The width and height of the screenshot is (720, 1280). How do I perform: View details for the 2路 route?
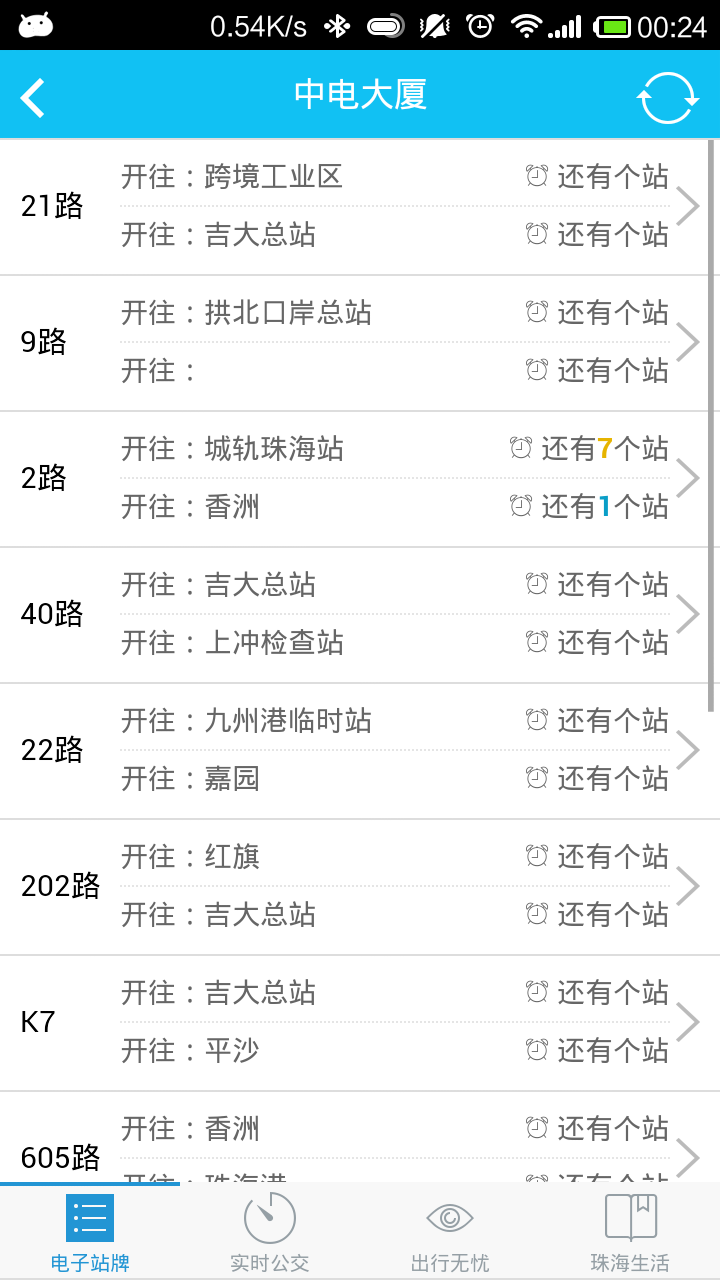coord(360,479)
